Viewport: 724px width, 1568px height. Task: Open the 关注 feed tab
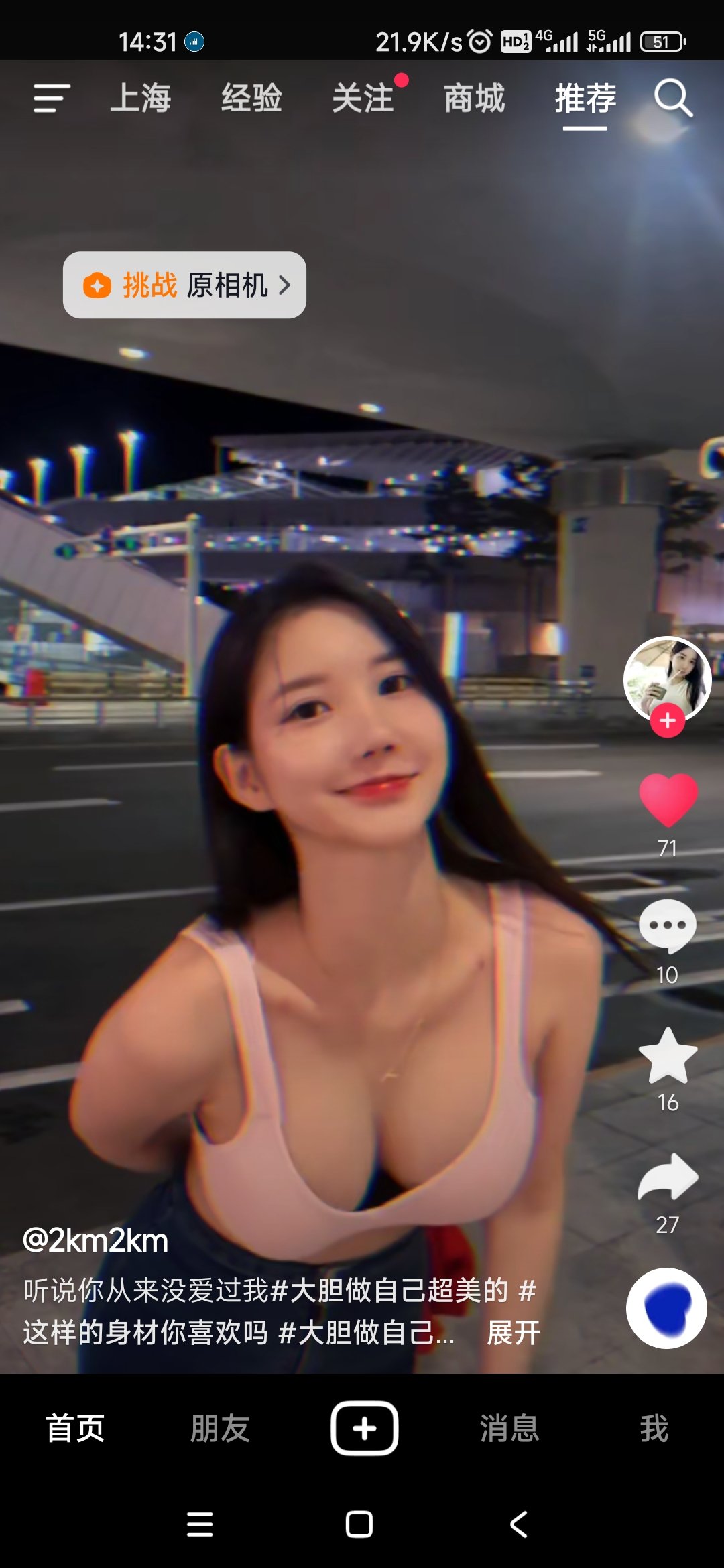click(x=363, y=99)
